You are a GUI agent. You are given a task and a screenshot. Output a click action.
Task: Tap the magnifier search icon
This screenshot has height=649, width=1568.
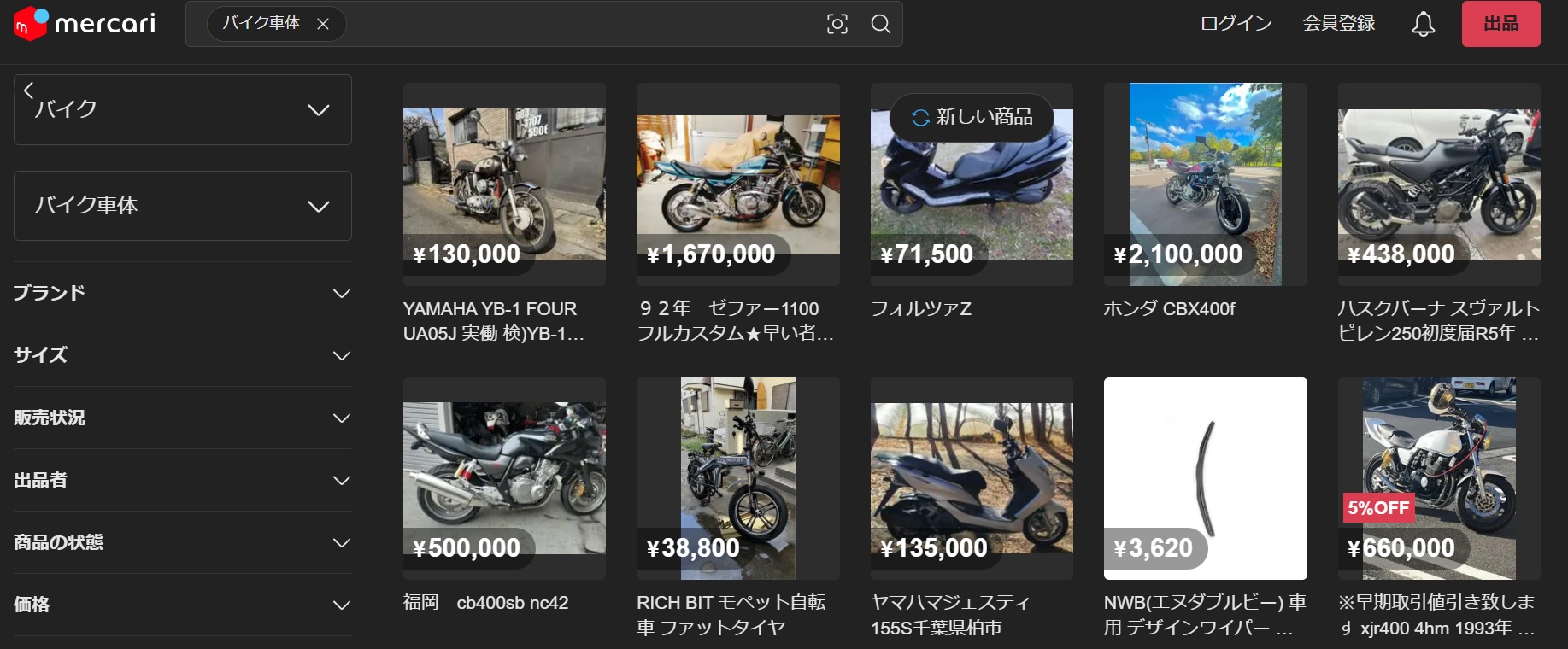pyautogui.click(x=880, y=24)
